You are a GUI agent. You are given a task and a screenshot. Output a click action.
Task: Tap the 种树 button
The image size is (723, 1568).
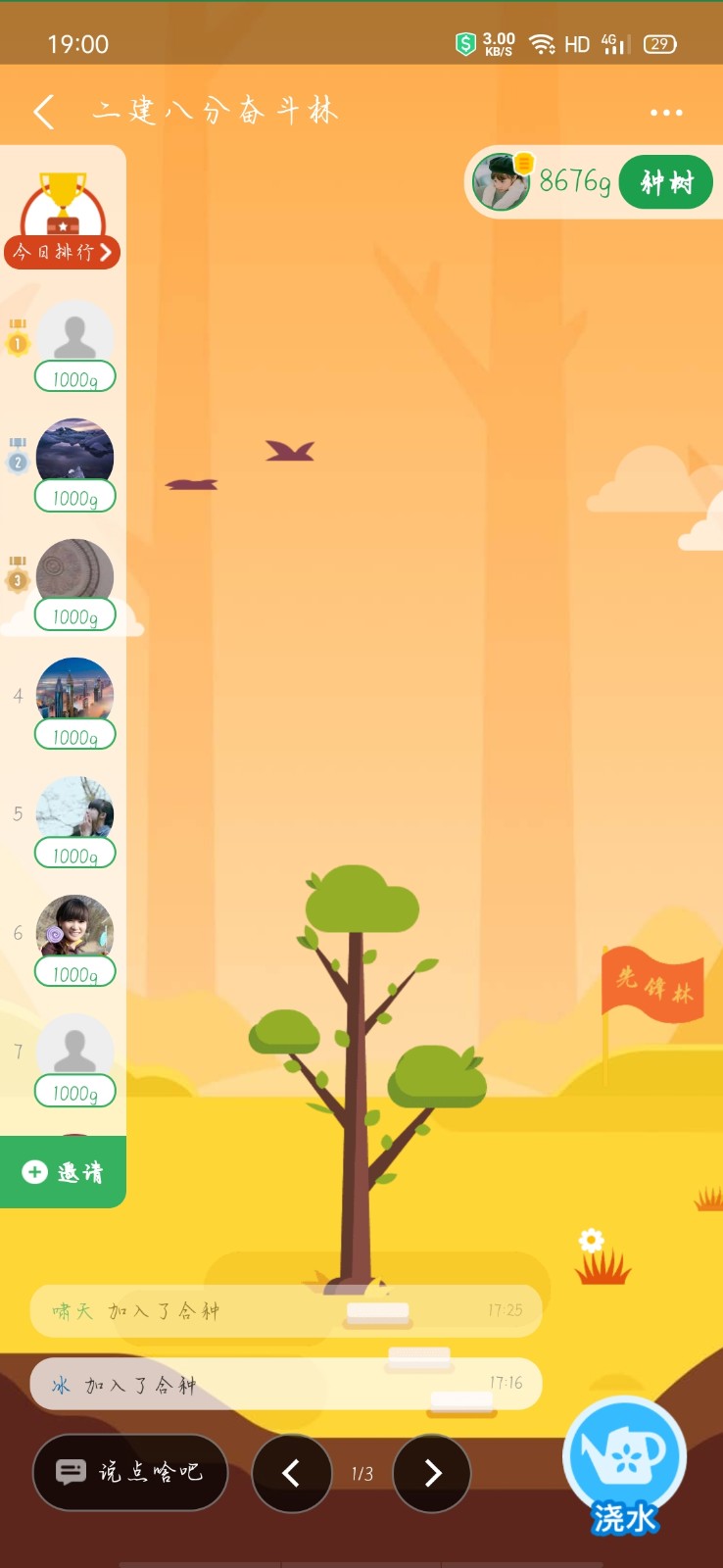point(666,182)
